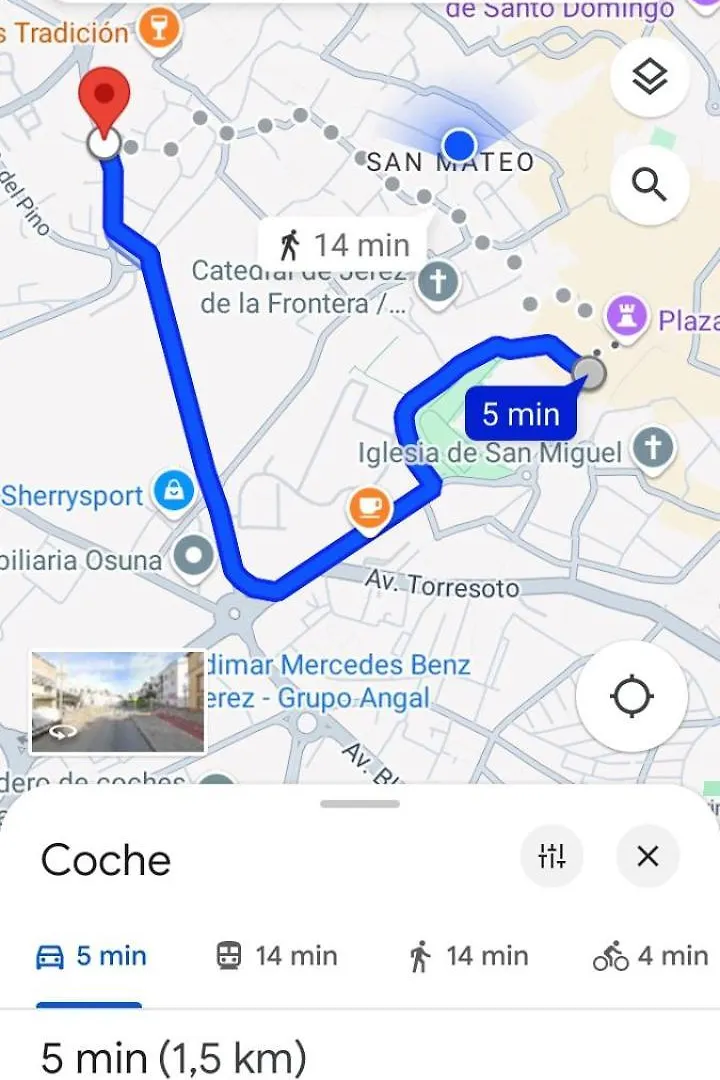Switch to walking 14 min tab

coord(468,957)
